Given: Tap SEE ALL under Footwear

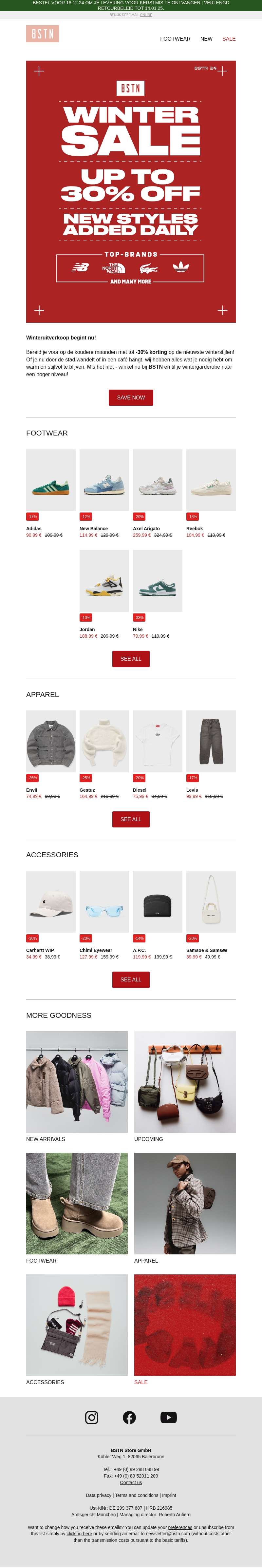Looking at the screenshot, I should click(x=131, y=659).
